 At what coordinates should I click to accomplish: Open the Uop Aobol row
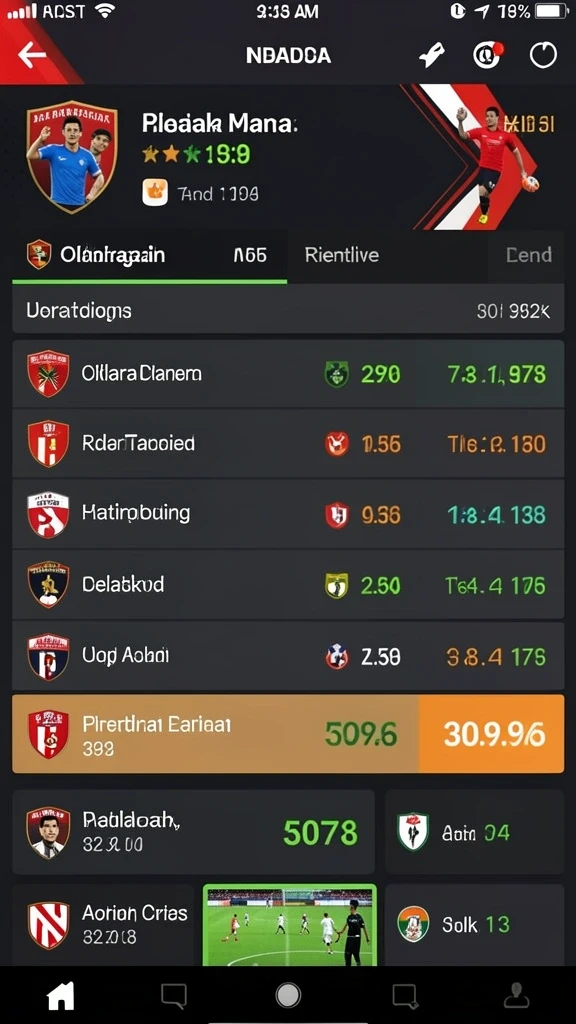[288, 655]
